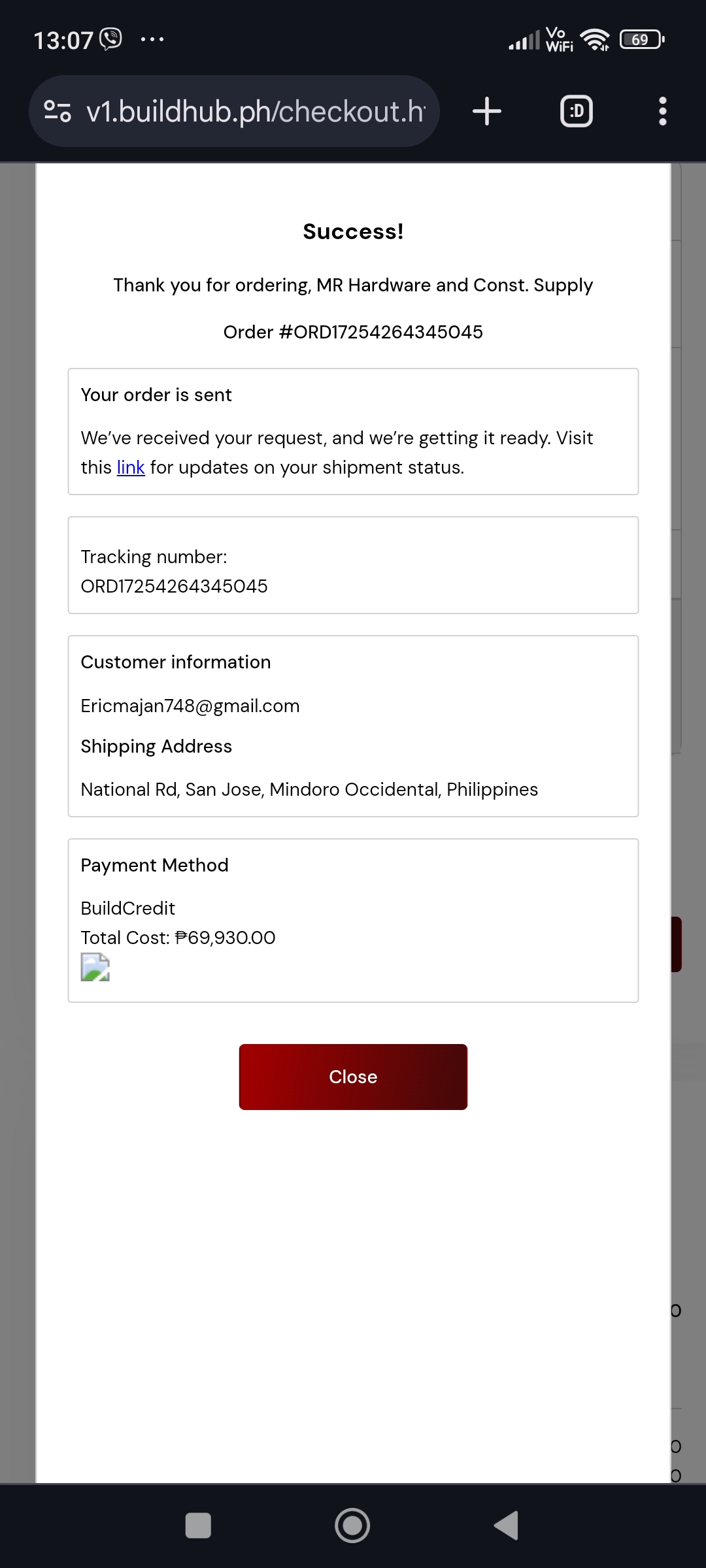
Task: Close the order success dialog
Action: coord(353,1077)
